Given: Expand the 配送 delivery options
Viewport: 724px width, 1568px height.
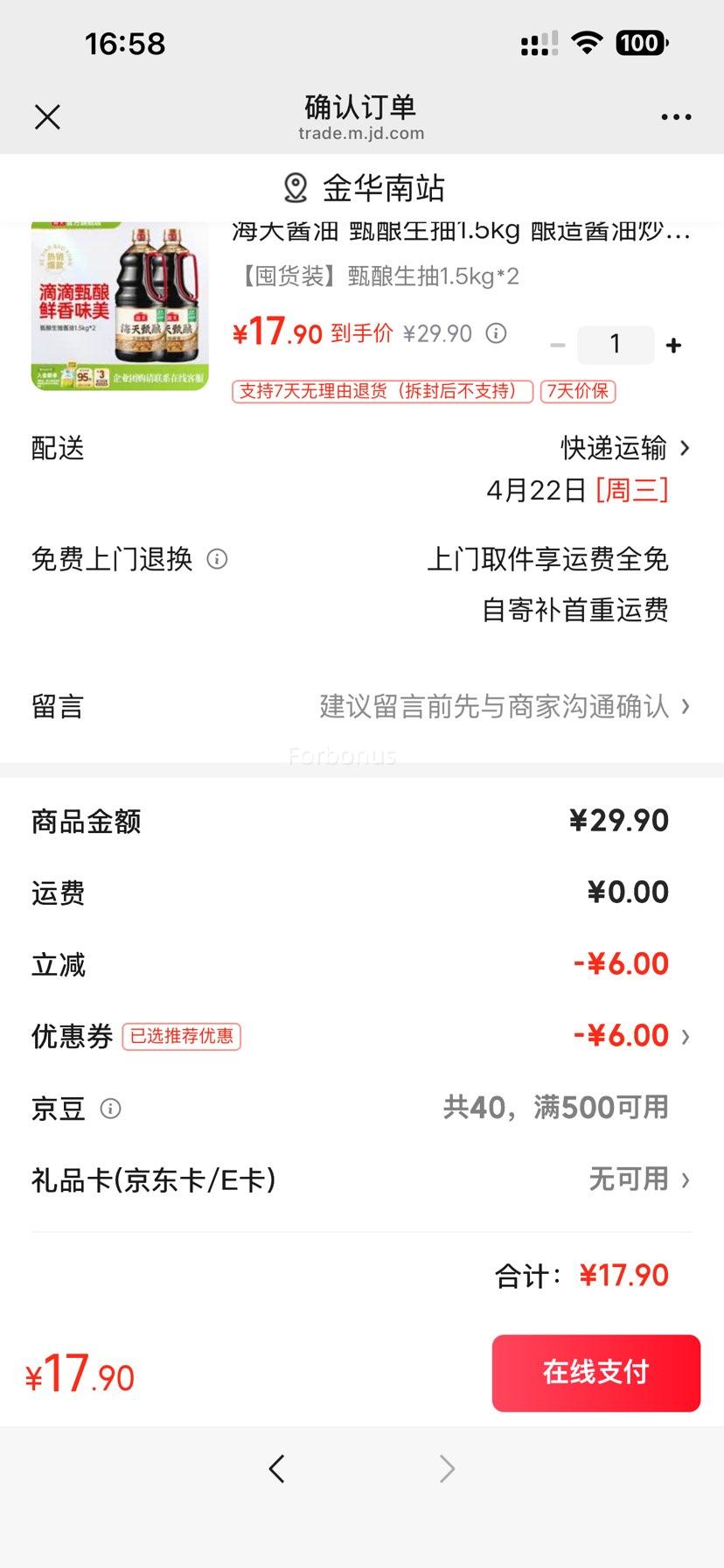Looking at the screenshot, I should (x=621, y=448).
